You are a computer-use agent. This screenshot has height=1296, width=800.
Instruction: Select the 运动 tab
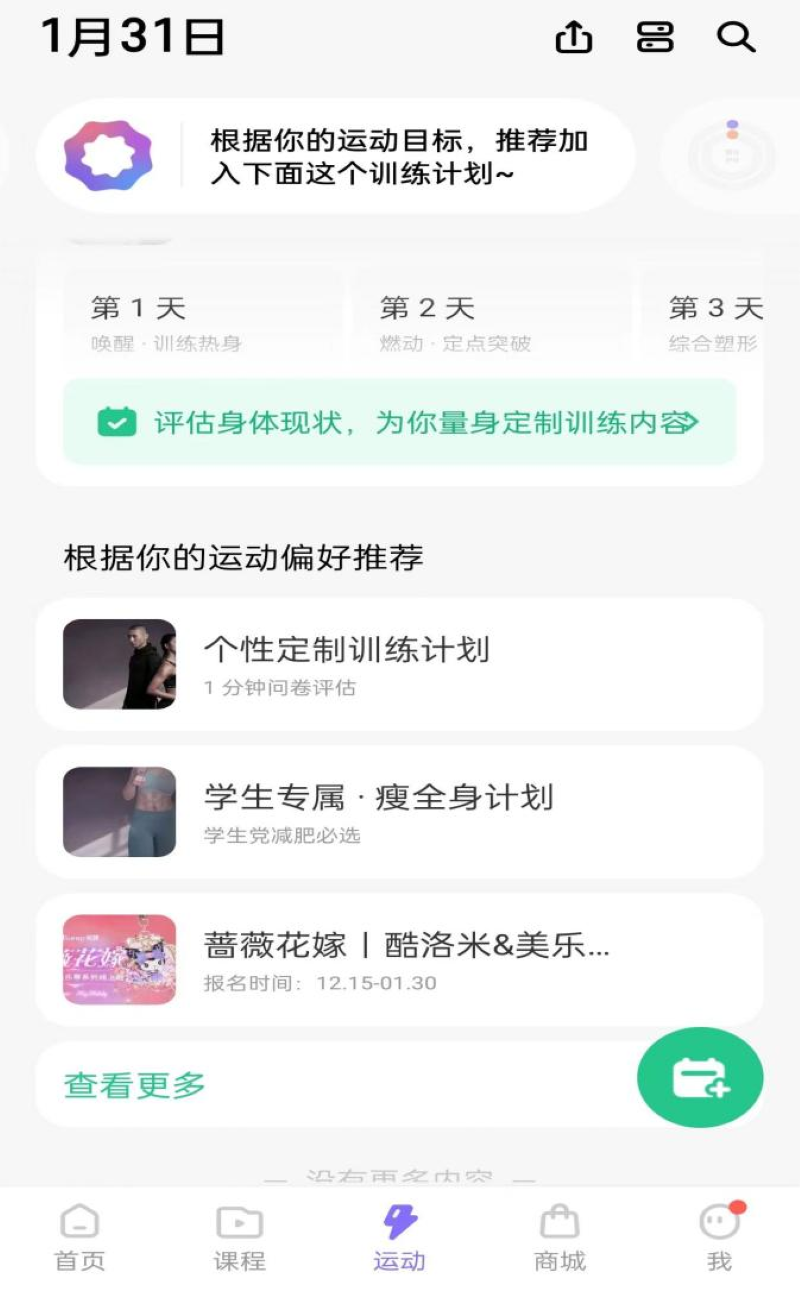tap(400, 1238)
